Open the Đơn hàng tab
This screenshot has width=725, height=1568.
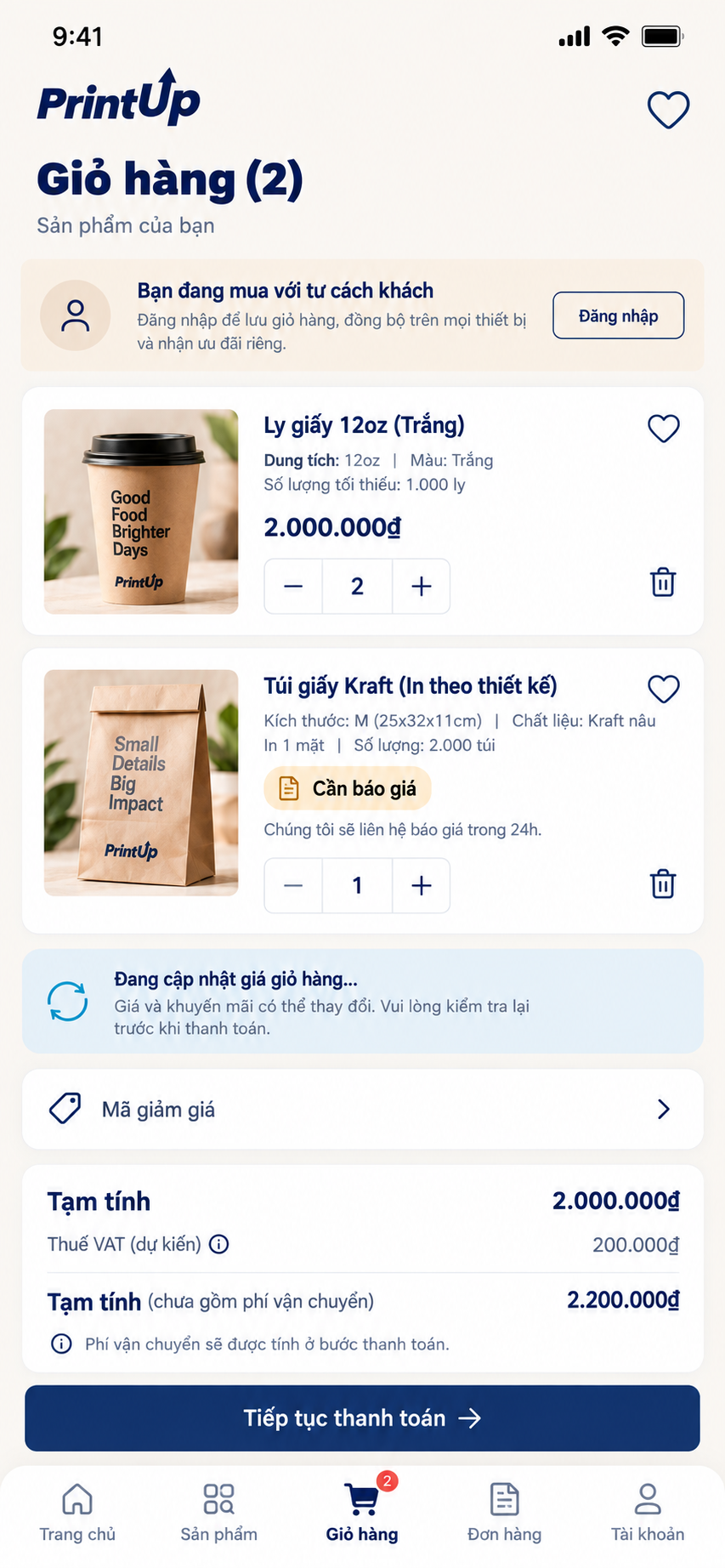pos(505,1513)
